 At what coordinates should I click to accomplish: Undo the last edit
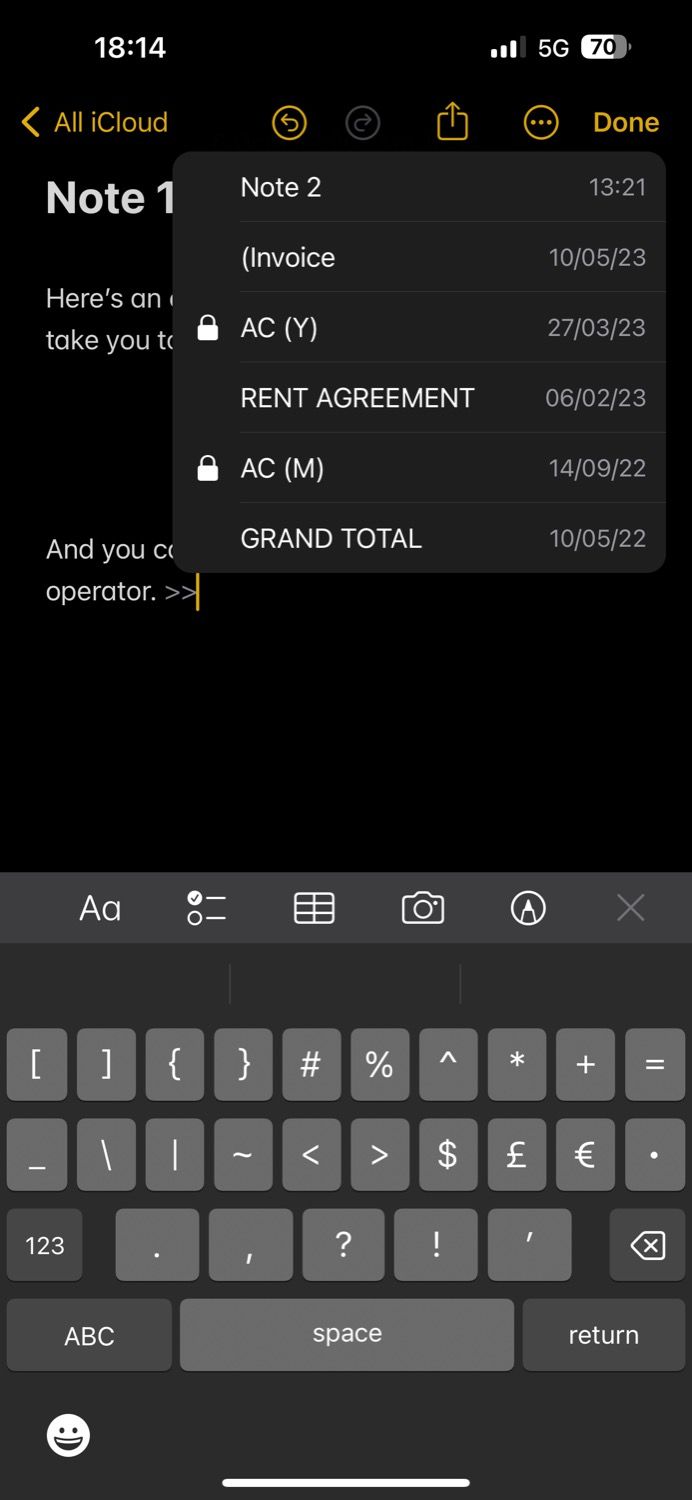point(289,123)
